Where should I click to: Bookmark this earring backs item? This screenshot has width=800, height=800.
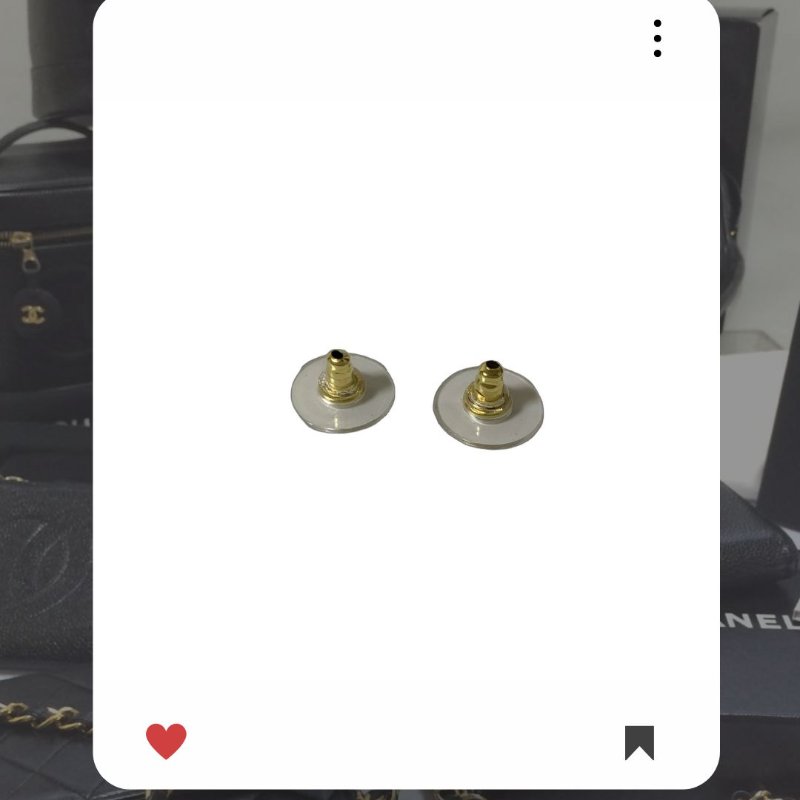point(639,742)
